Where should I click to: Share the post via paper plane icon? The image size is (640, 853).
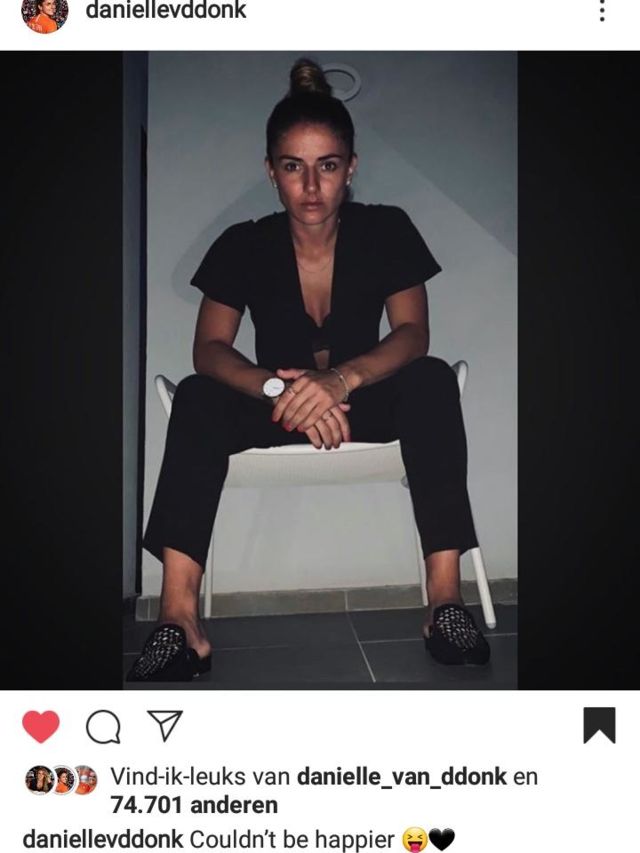pyautogui.click(x=164, y=726)
